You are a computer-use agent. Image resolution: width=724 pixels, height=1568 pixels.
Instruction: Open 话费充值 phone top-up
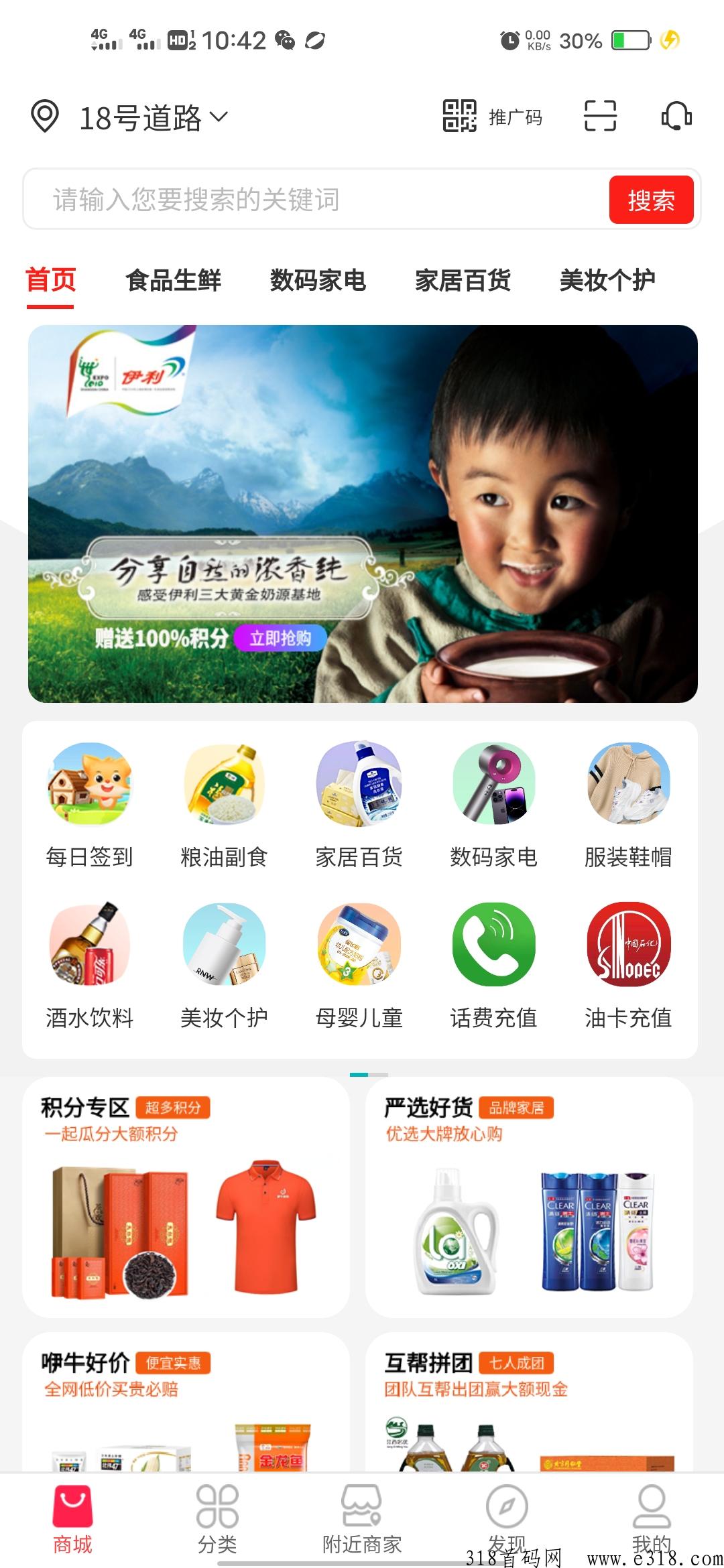[493, 966]
